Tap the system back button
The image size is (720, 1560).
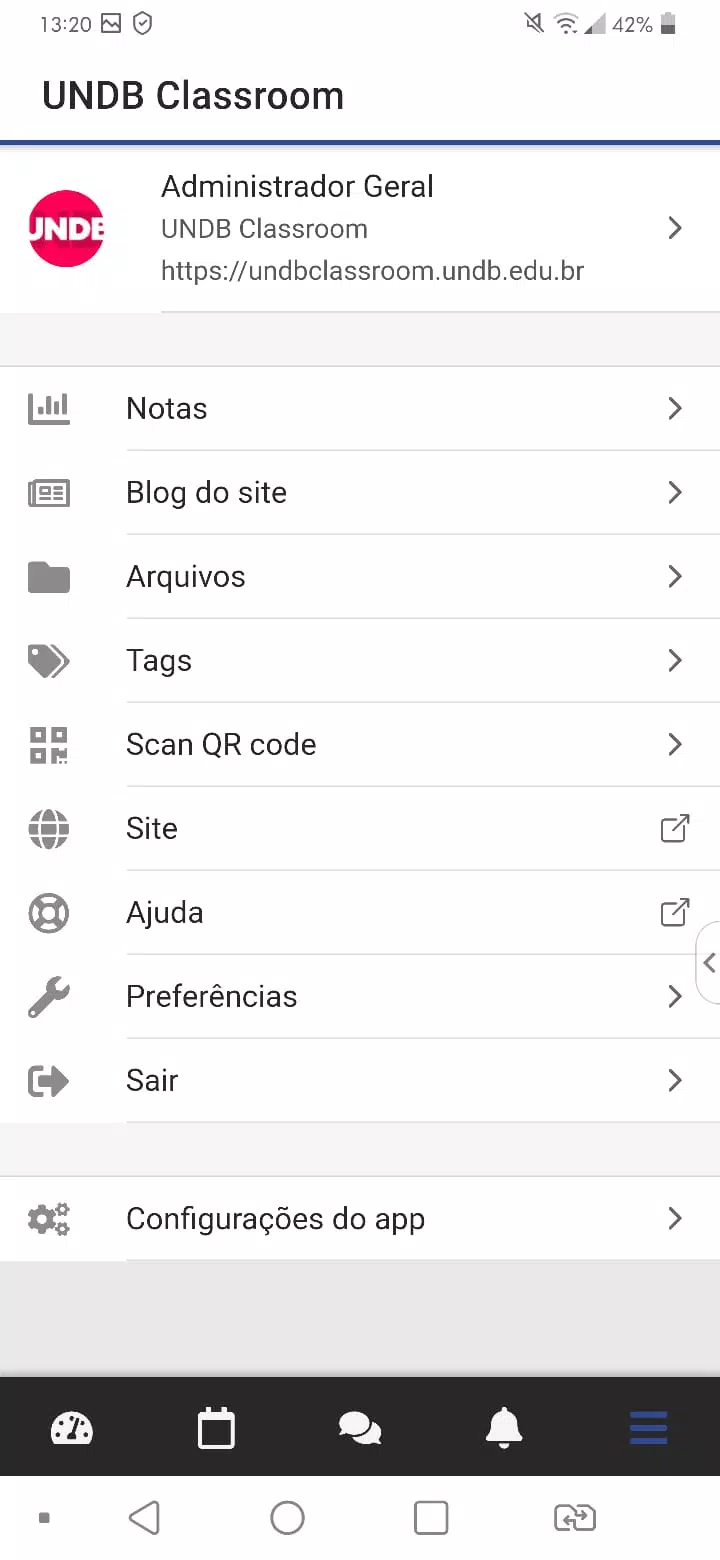tap(145, 1518)
